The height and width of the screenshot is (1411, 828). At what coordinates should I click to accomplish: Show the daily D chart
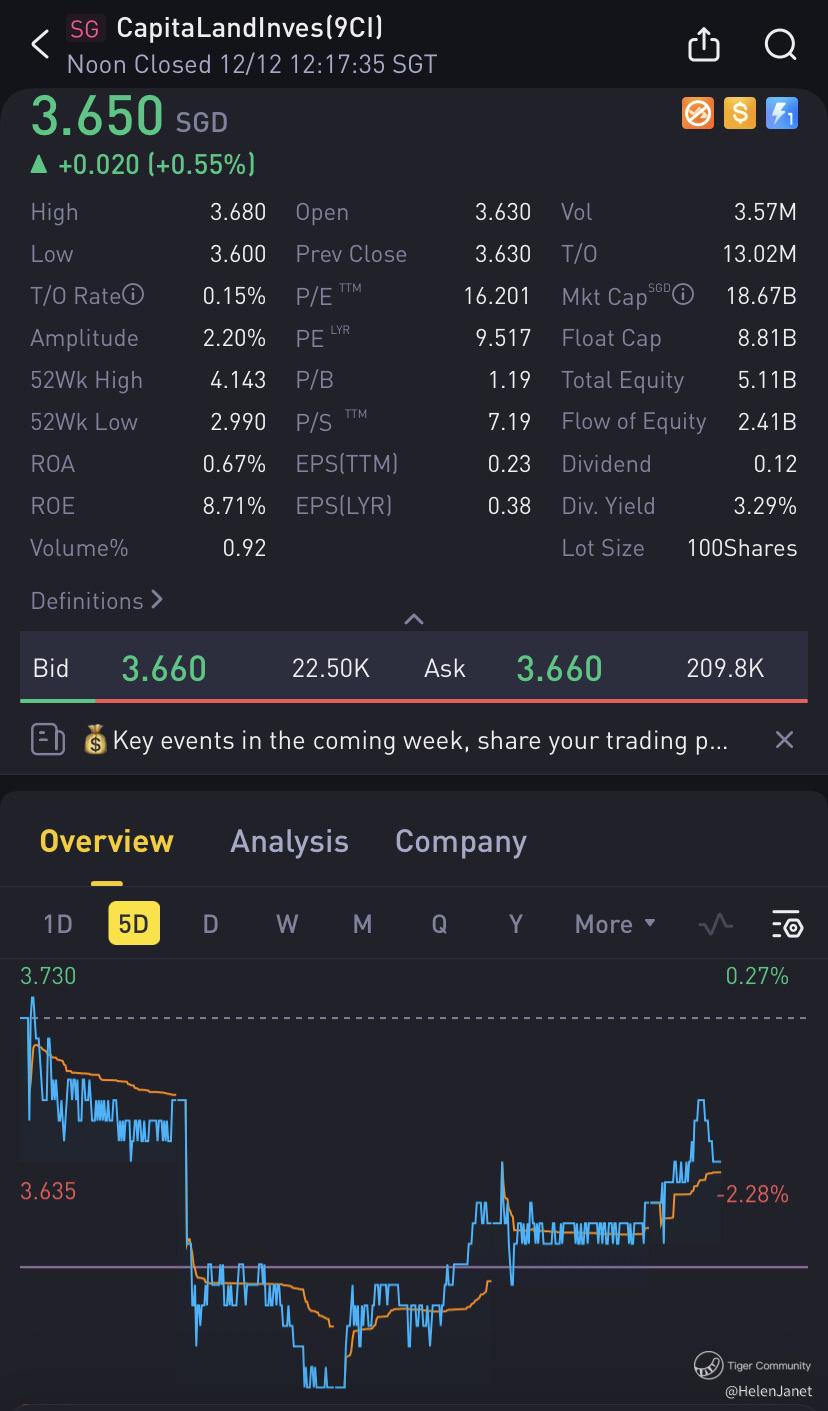coord(210,924)
